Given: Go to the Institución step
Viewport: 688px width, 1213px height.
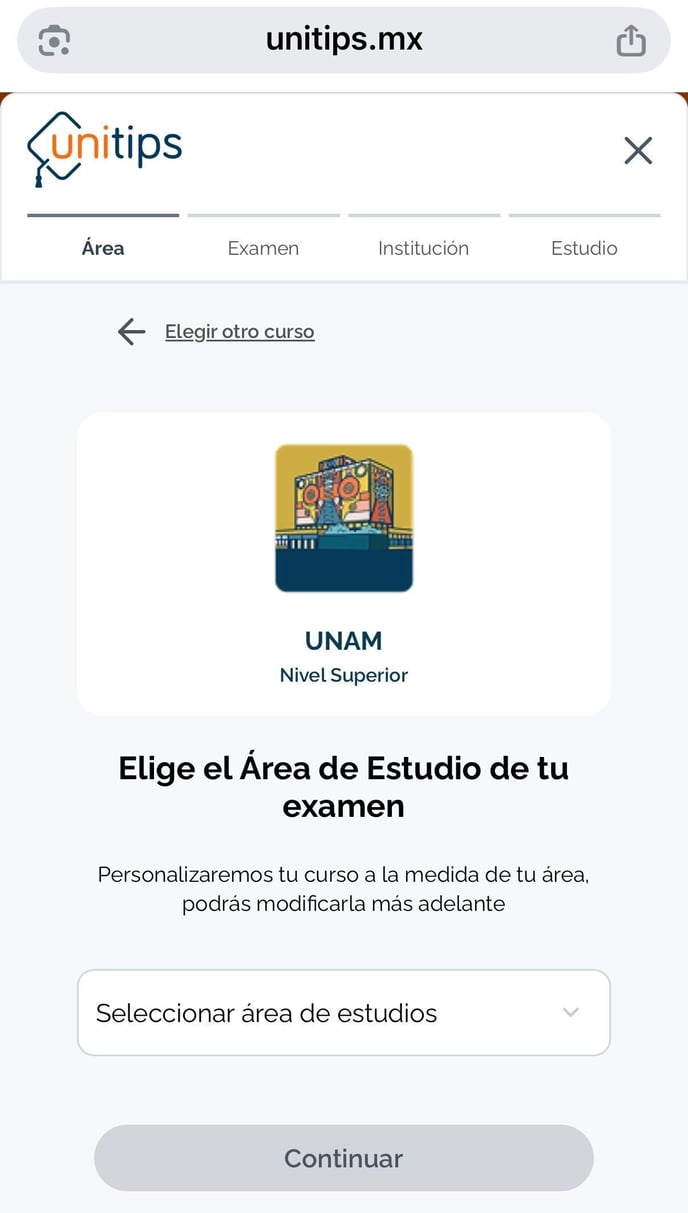Looking at the screenshot, I should [423, 248].
